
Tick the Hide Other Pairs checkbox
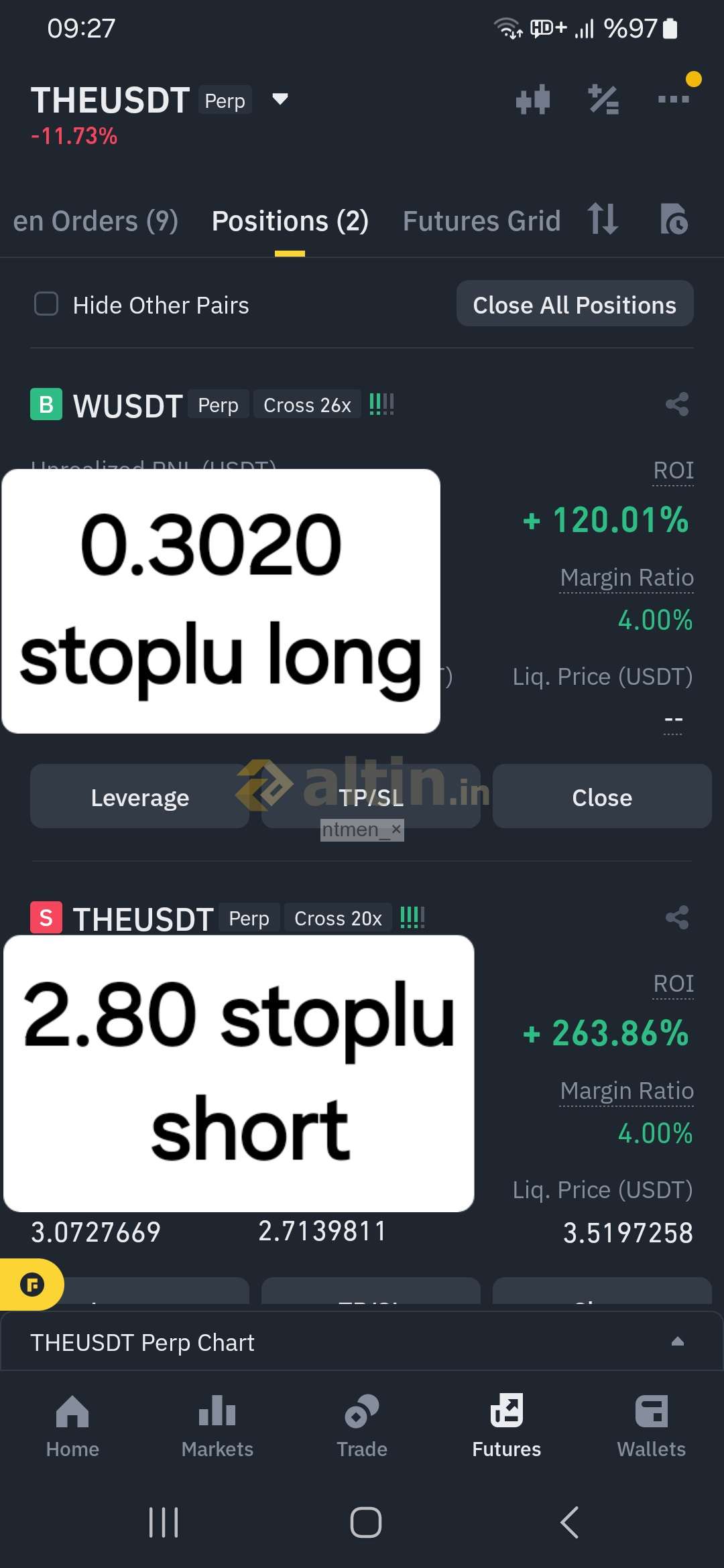pyautogui.click(x=46, y=304)
